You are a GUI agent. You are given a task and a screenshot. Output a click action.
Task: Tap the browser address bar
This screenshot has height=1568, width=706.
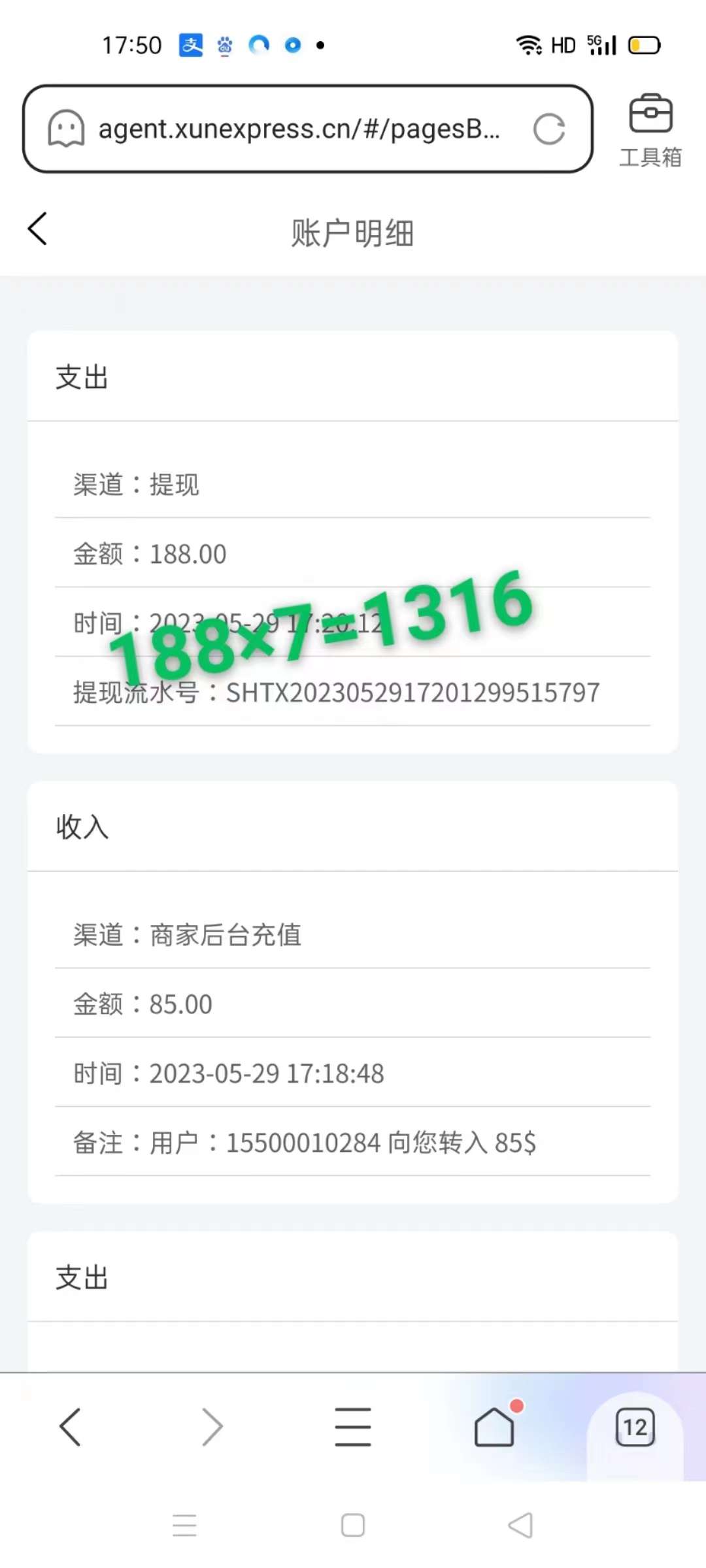pos(307,129)
